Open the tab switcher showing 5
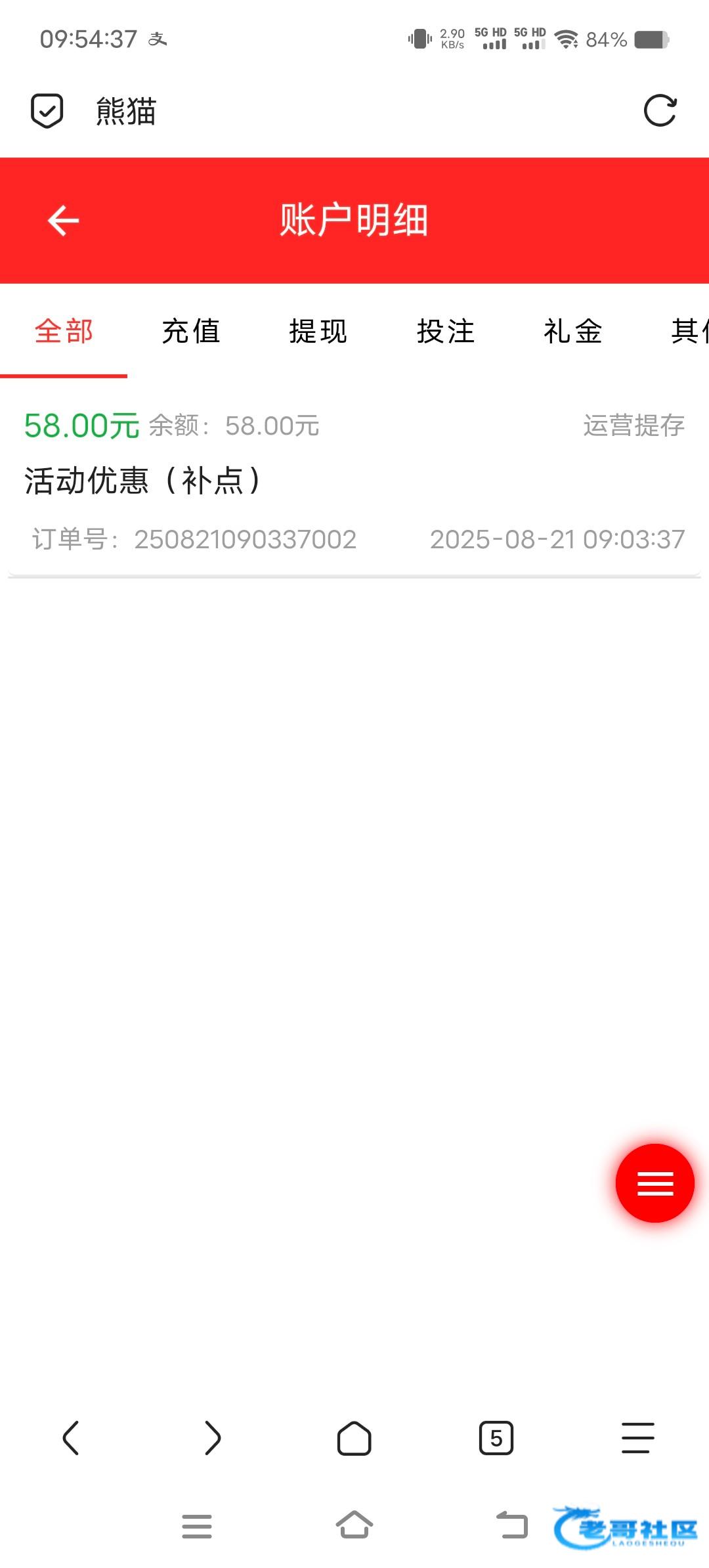The height and width of the screenshot is (1568, 709). (x=496, y=1438)
